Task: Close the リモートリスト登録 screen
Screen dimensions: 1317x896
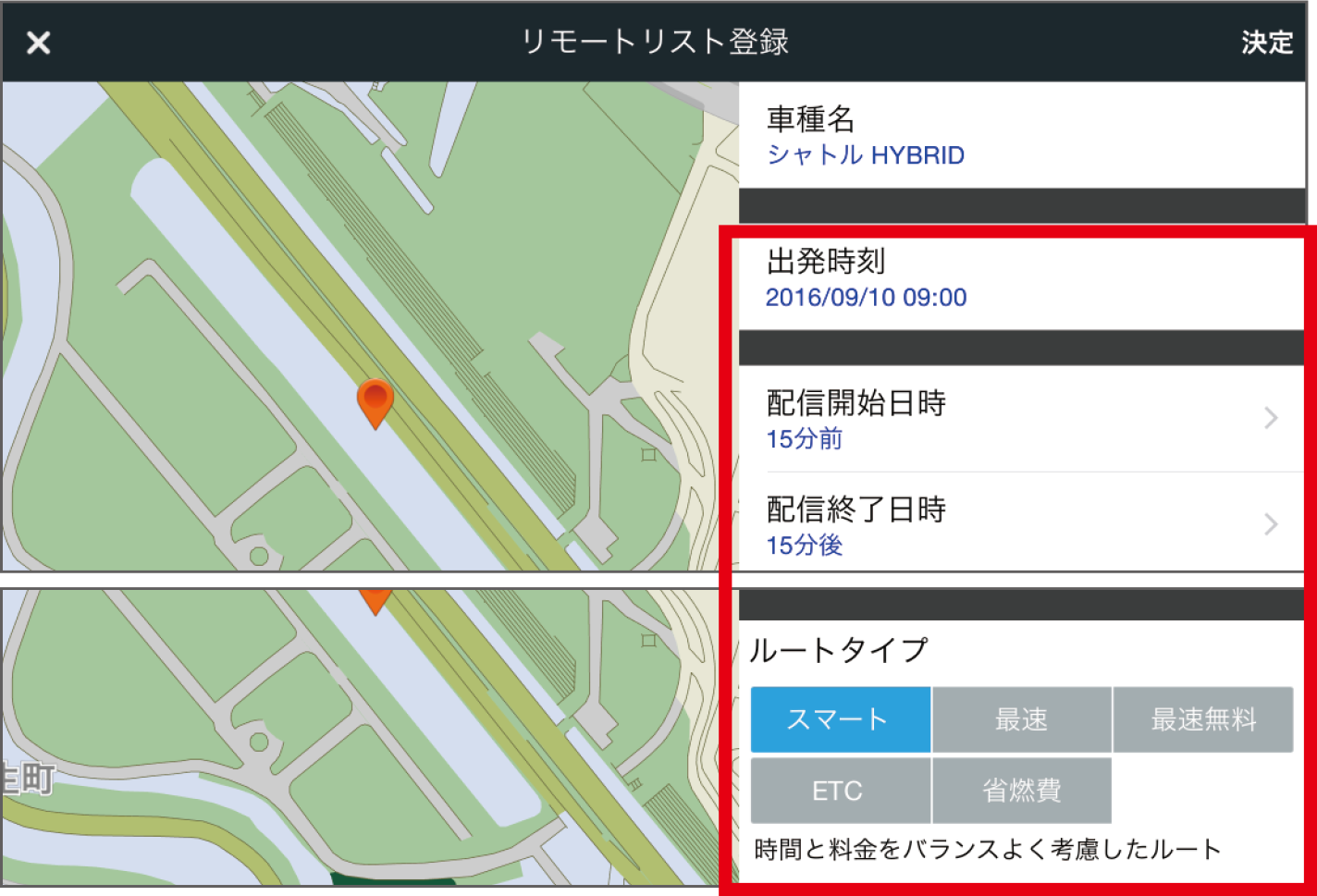Action: point(39,43)
